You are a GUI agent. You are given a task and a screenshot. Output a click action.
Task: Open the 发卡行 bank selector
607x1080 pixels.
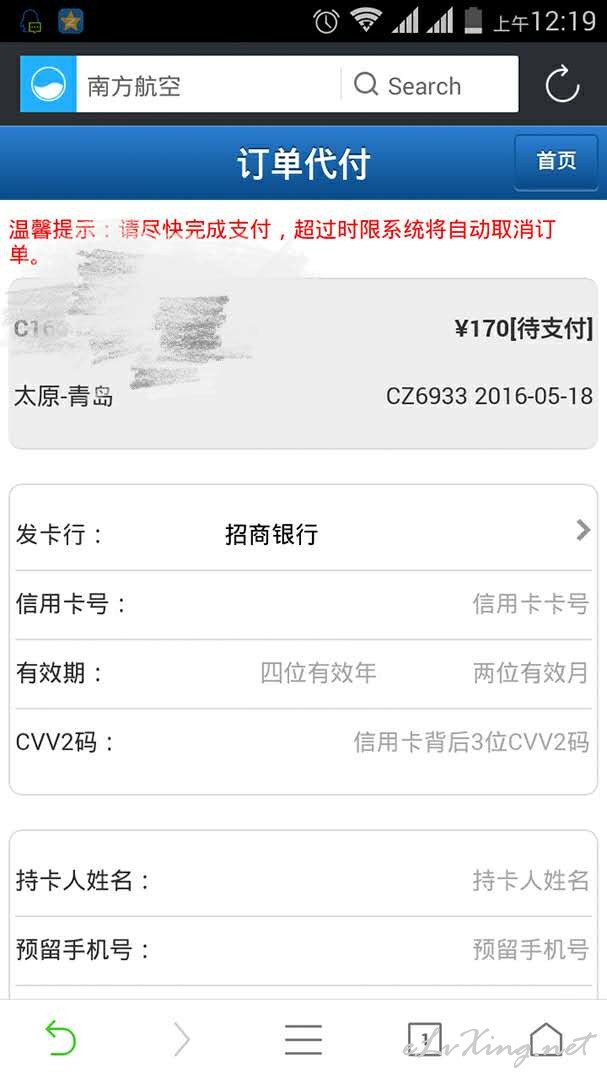click(303, 534)
